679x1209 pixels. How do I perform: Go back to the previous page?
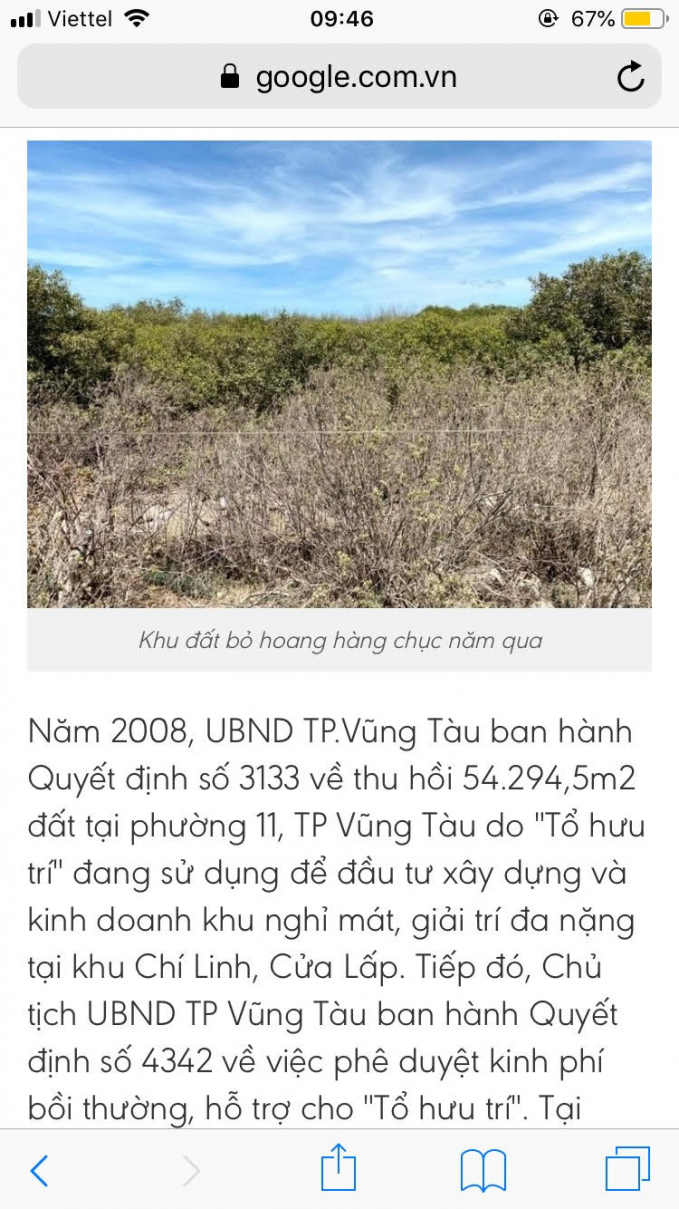click(39, 1169)
